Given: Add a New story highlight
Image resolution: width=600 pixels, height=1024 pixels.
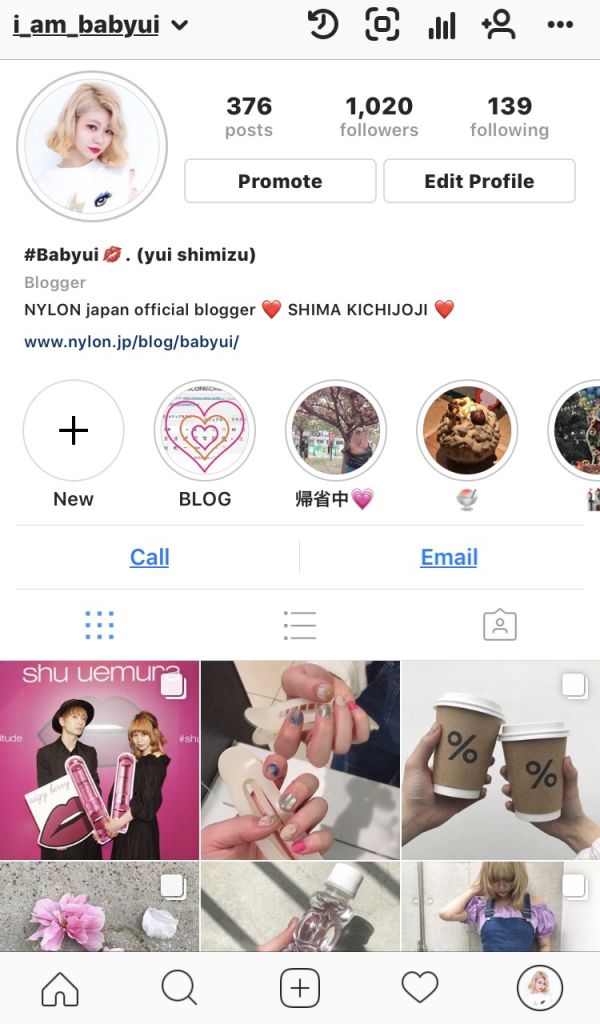Looking at the screenshot, I should (x=73, y=431).
